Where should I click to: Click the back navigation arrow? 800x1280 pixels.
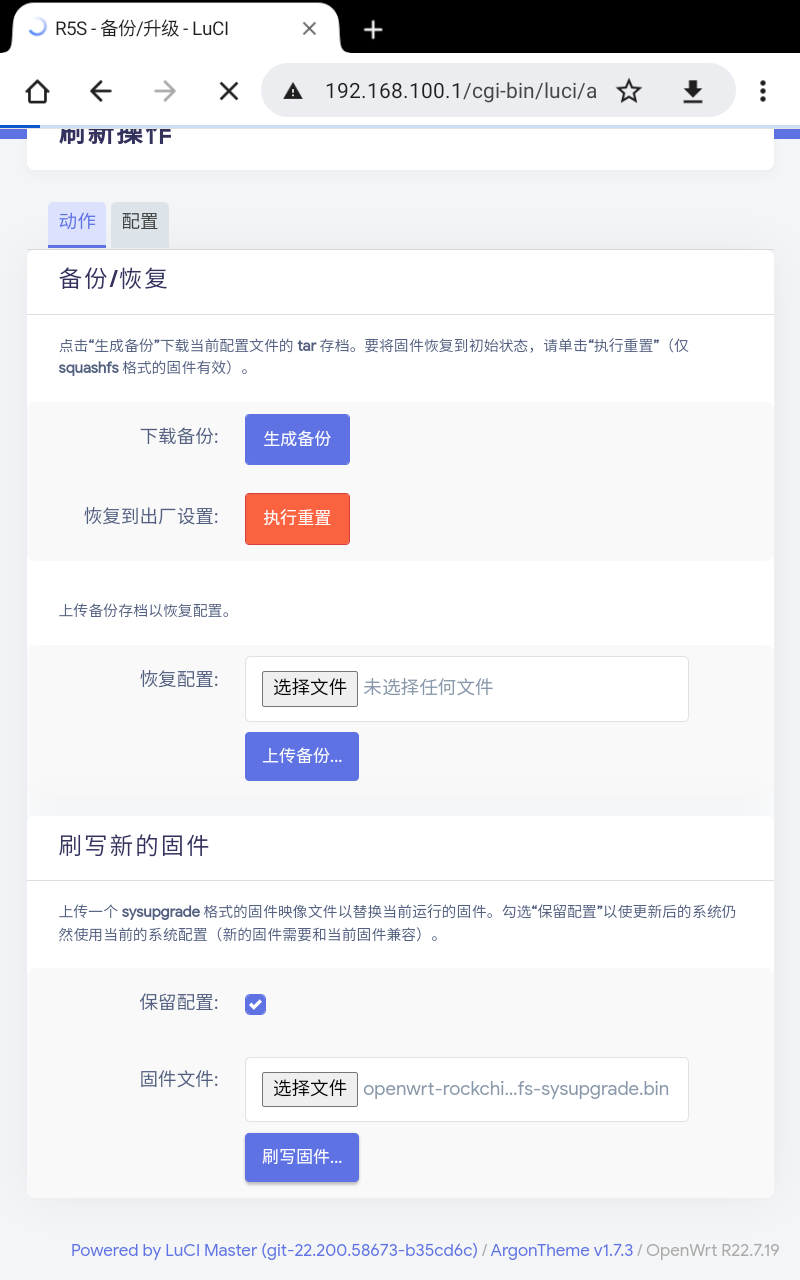(100, 90)
